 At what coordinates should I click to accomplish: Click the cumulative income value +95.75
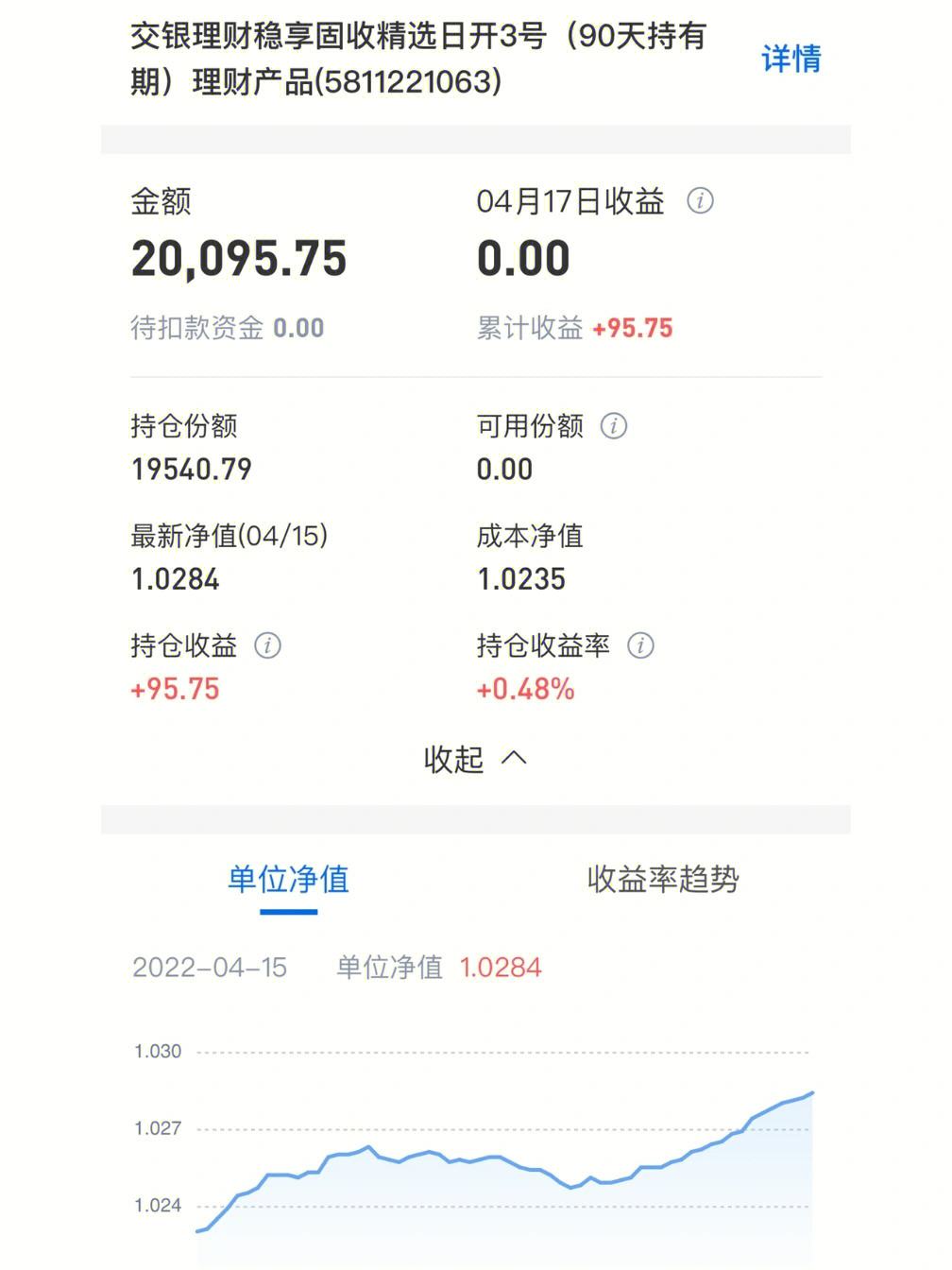pos(632,328)
